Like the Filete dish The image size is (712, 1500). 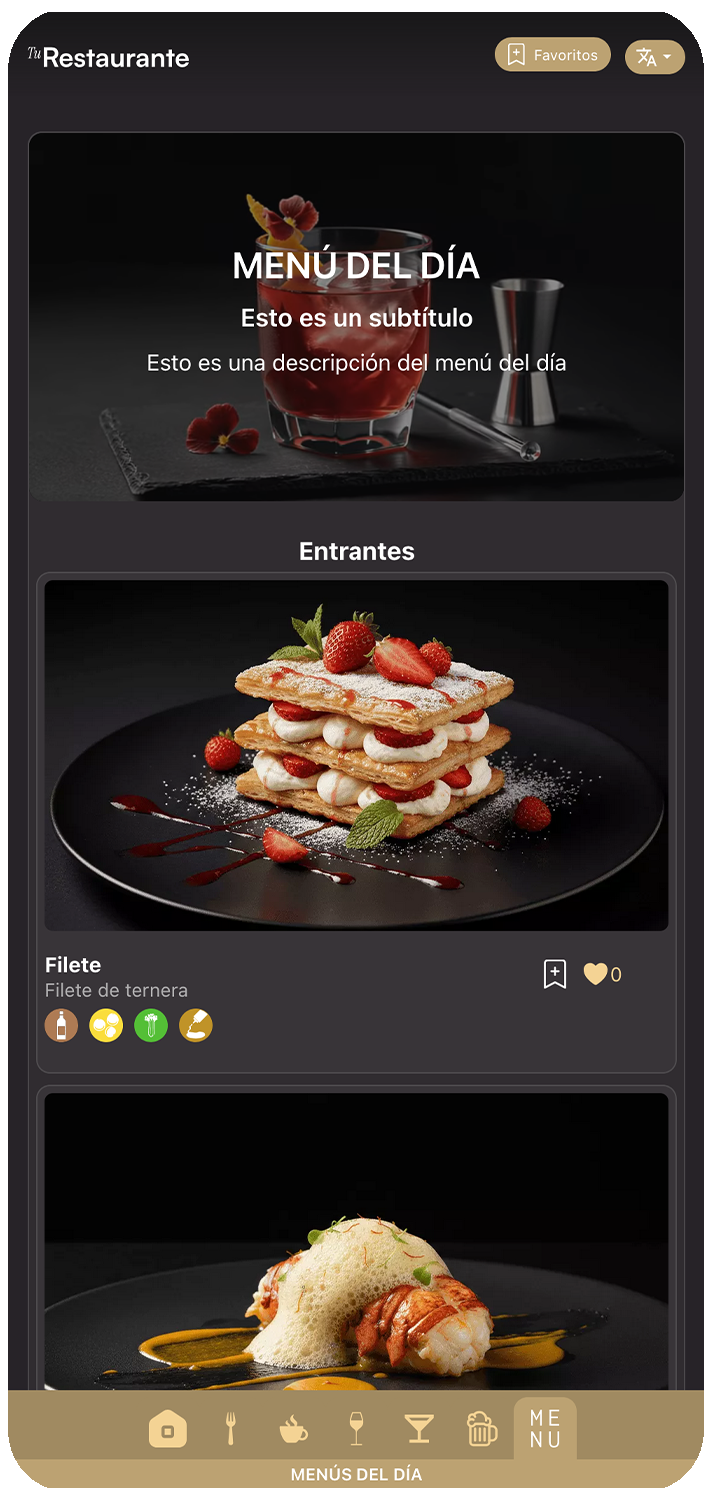pos(595,974)
